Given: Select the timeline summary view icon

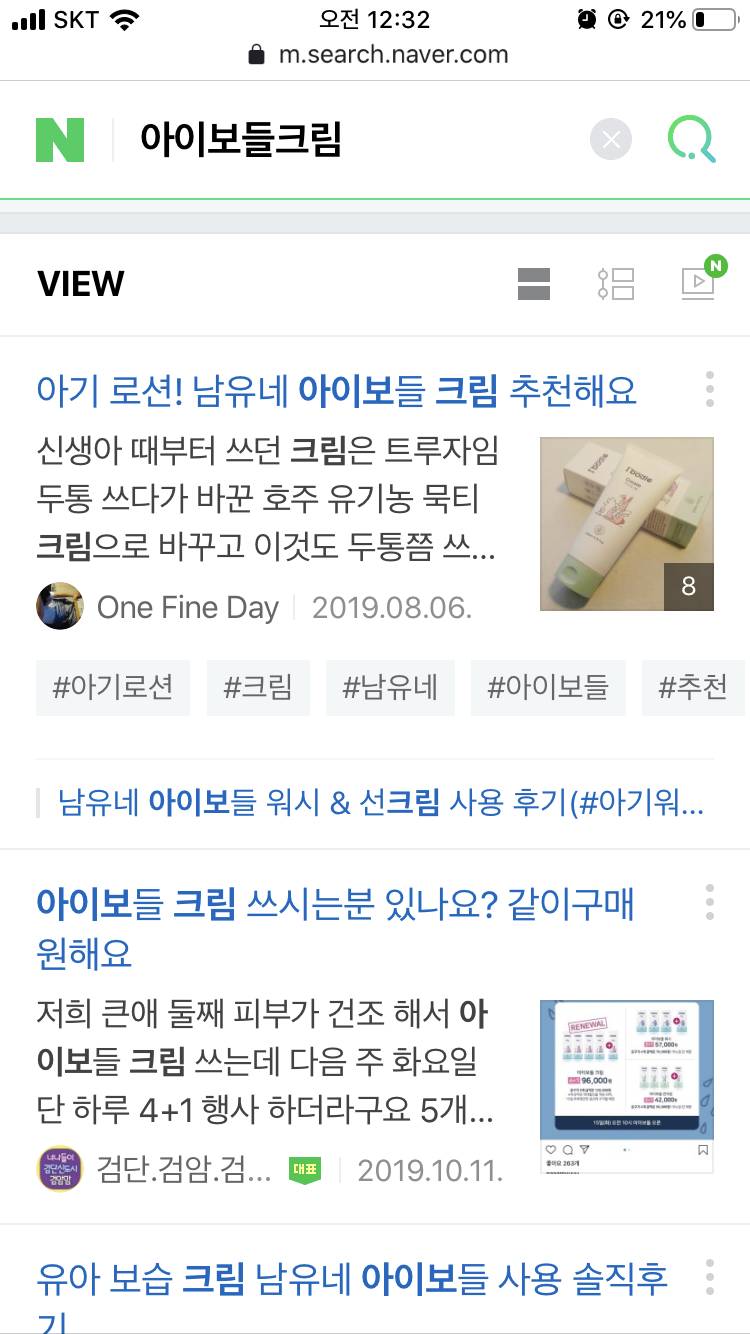Looking at the screenshot, I should [x=616, y=283].
